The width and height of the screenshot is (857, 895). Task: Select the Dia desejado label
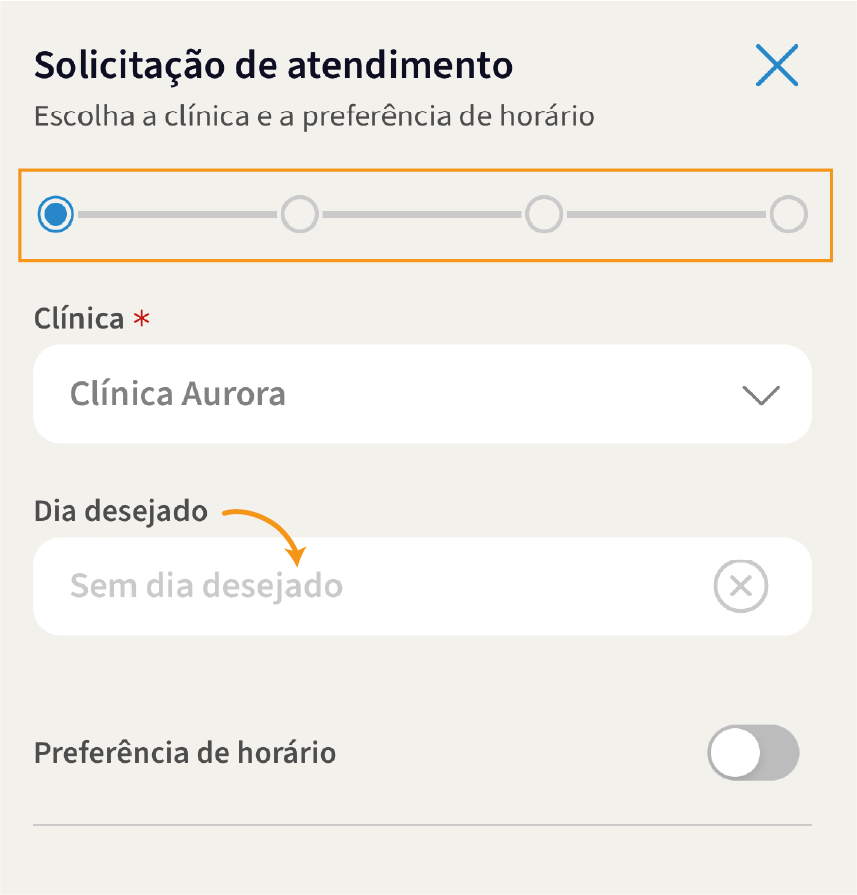pyautogui.click(x=120, y=511)
